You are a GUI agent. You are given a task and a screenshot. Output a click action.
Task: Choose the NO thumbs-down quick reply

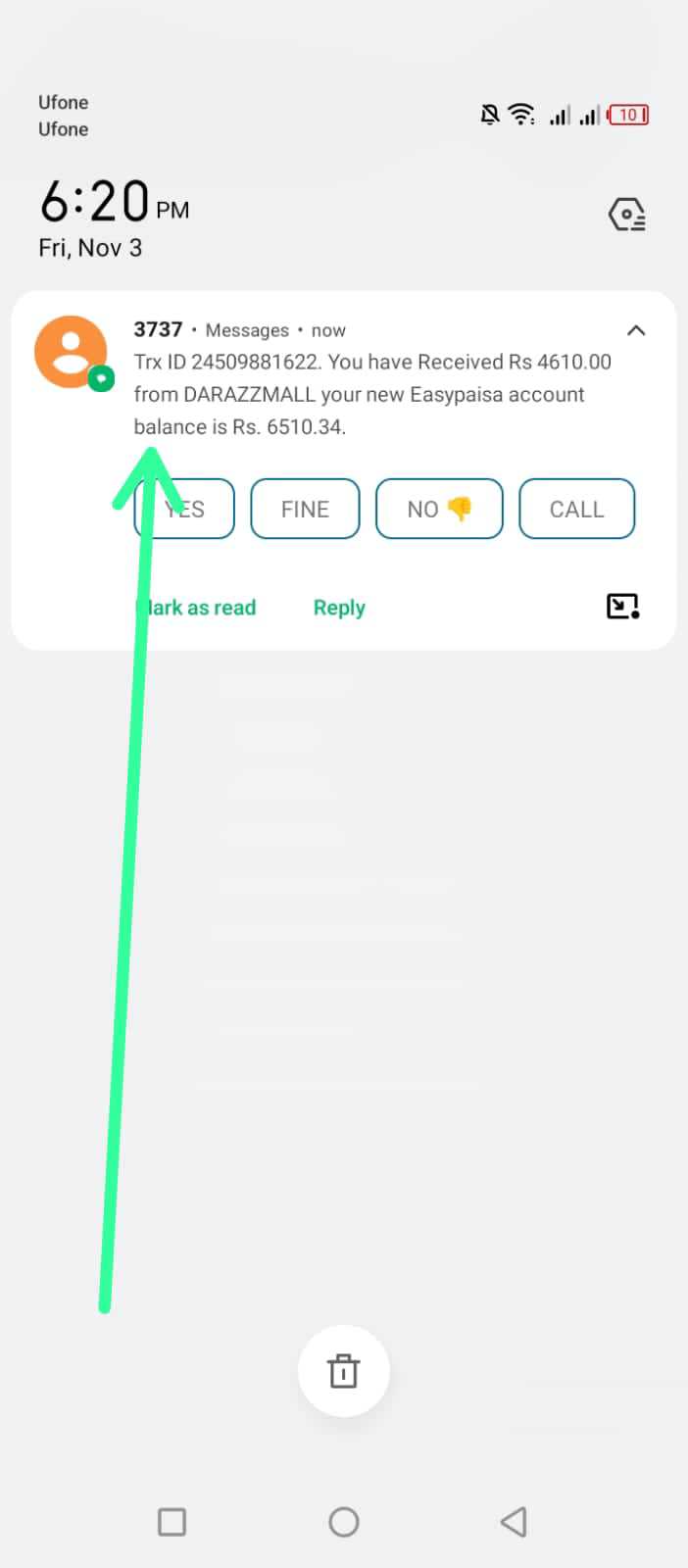tap(439, 509)
